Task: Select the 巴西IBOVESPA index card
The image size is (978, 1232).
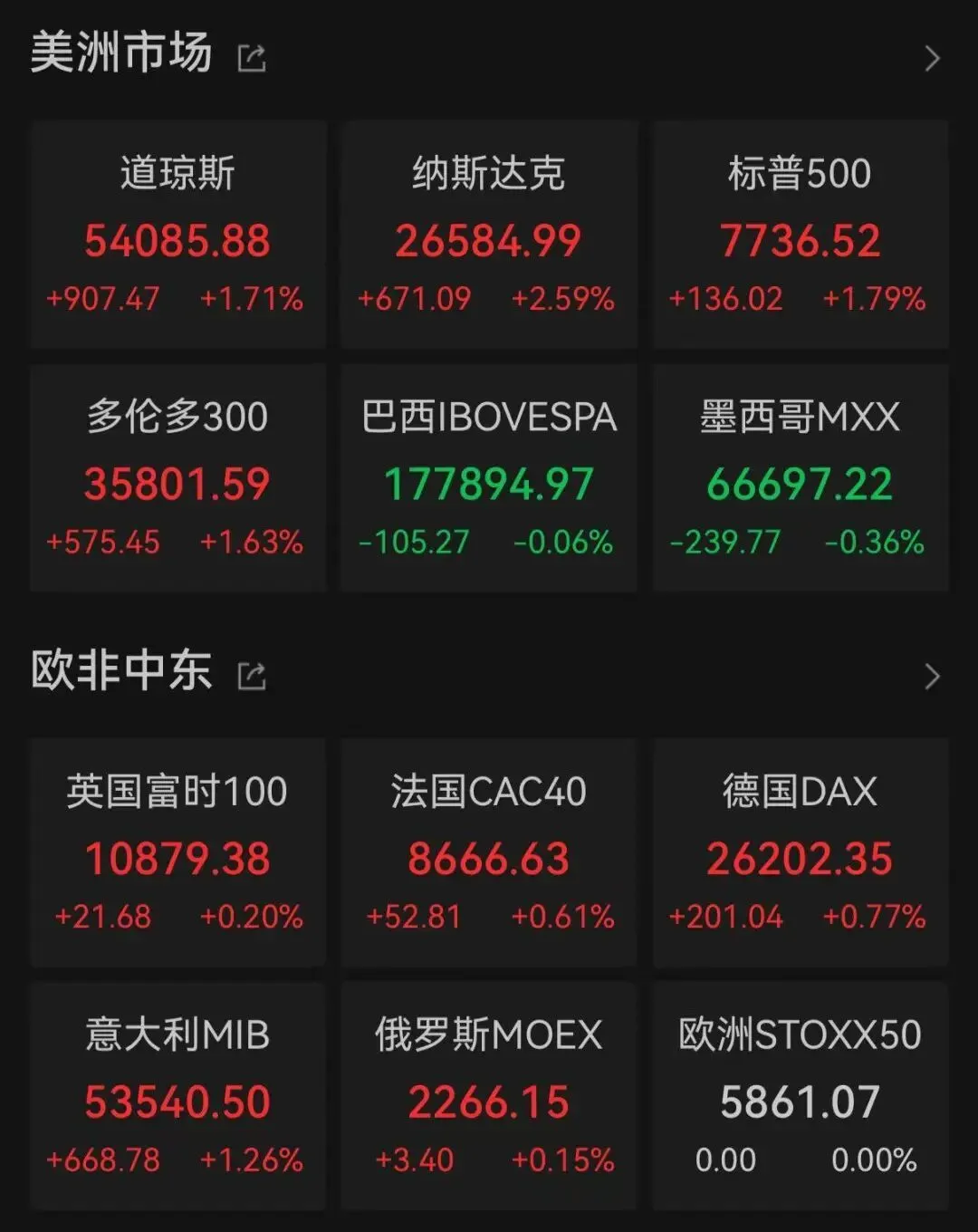Action: [489, 477]
